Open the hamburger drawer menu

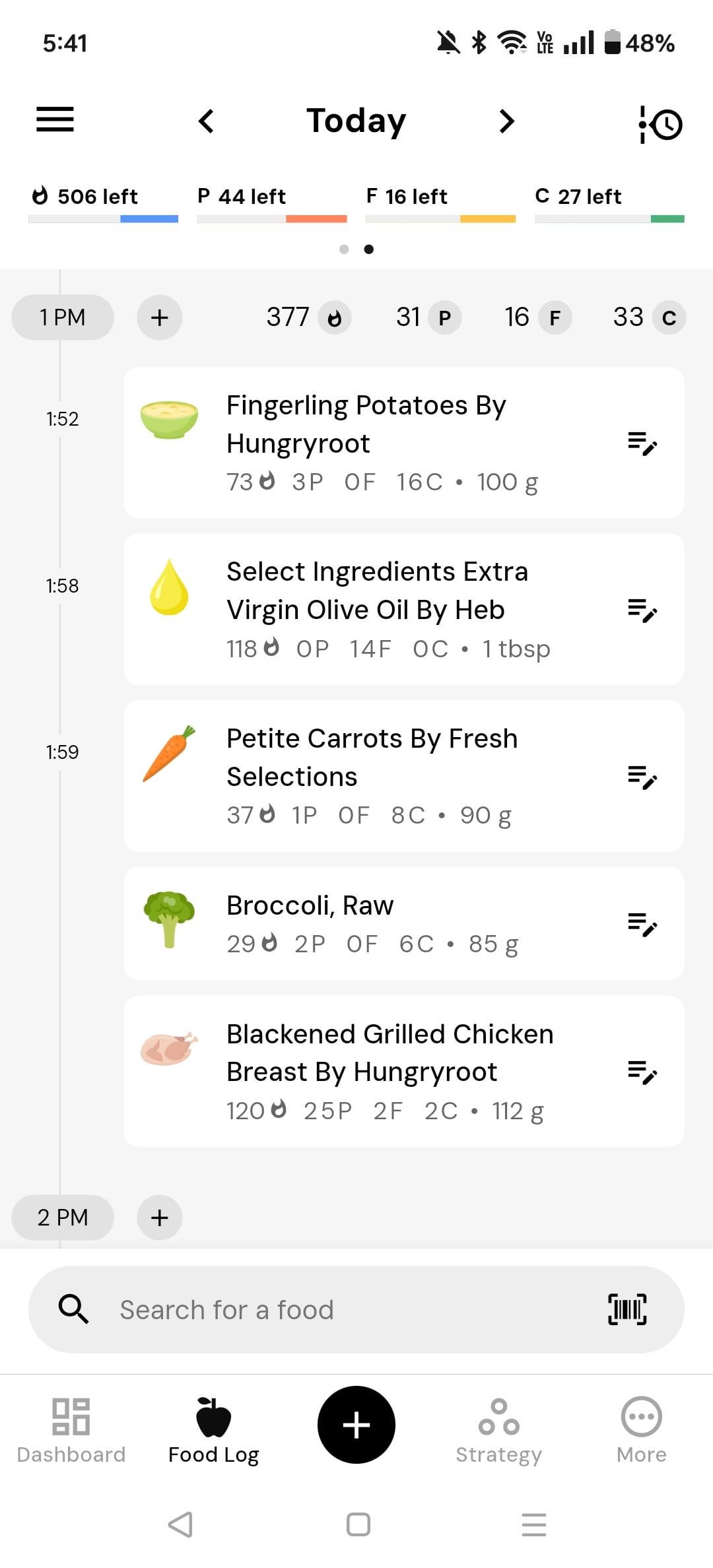click(x=55, y=119)
